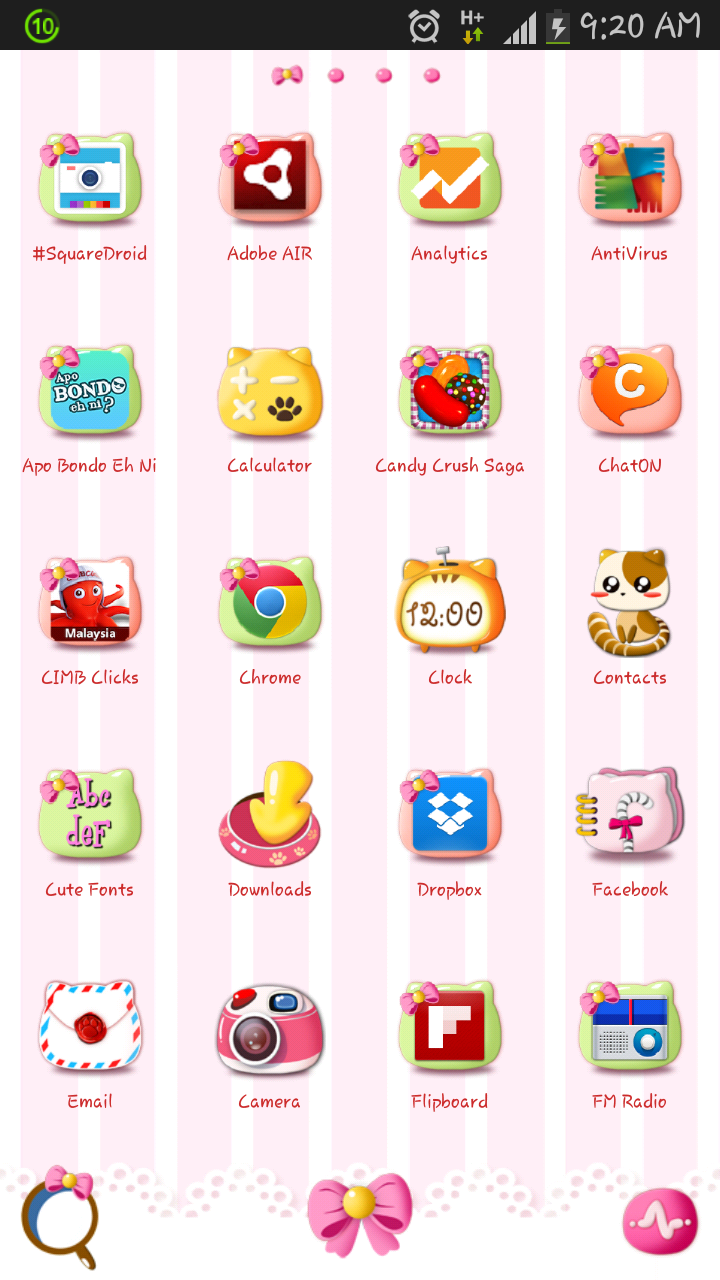Open Flipboard
Screen dimensions: 720x1280
tap(450, 1028)
